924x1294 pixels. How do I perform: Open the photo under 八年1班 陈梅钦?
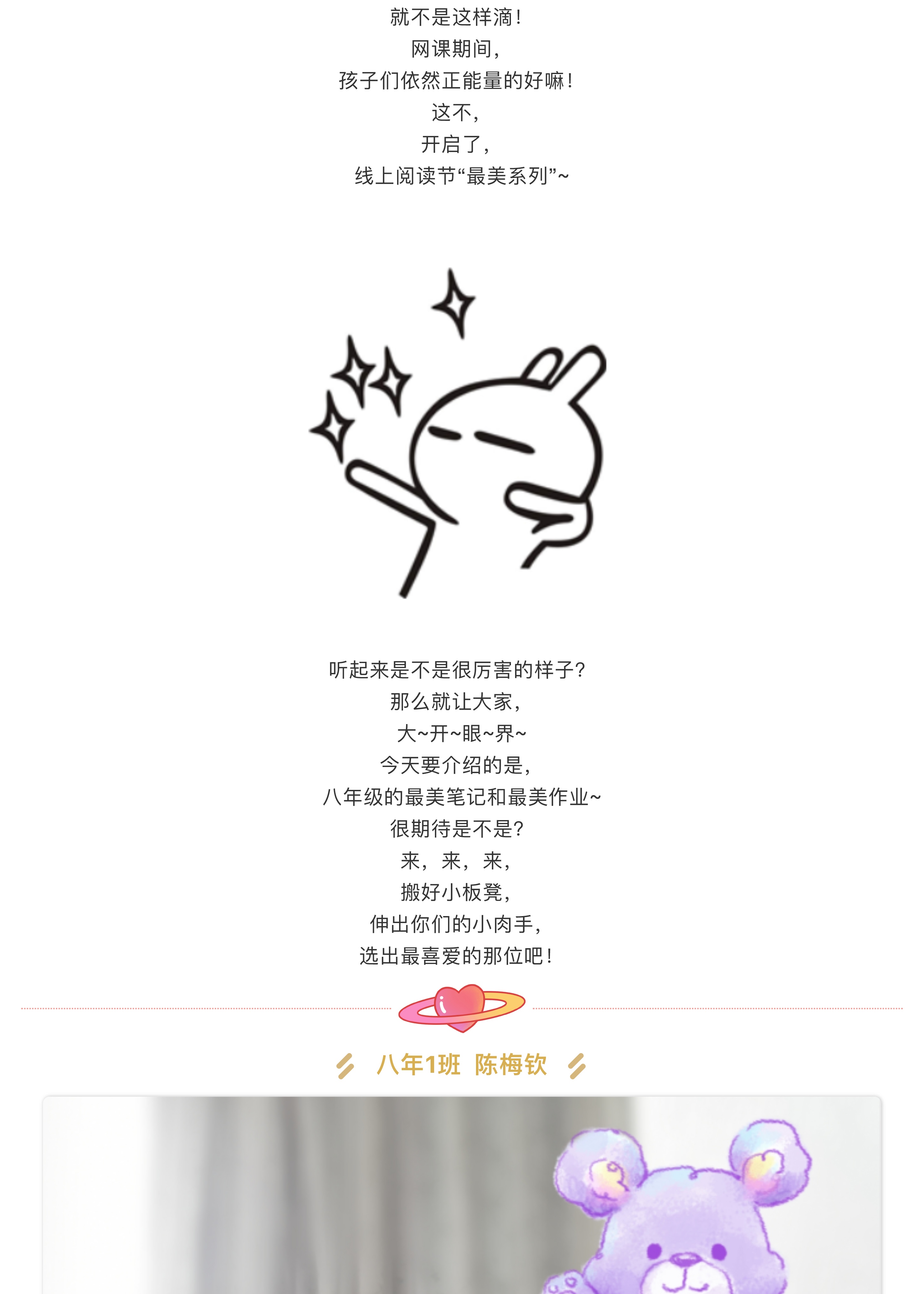pyautogui.click(x=461, y=1195)
